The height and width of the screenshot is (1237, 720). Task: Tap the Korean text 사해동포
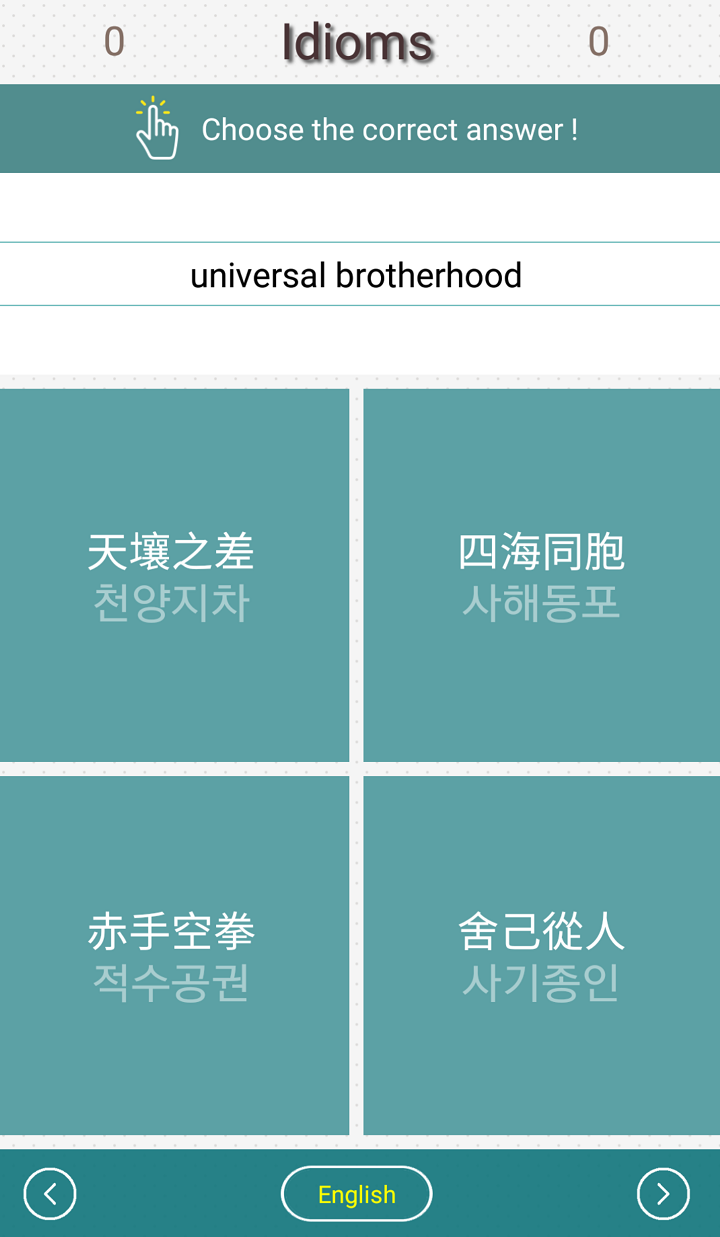[x=540, y=600]
